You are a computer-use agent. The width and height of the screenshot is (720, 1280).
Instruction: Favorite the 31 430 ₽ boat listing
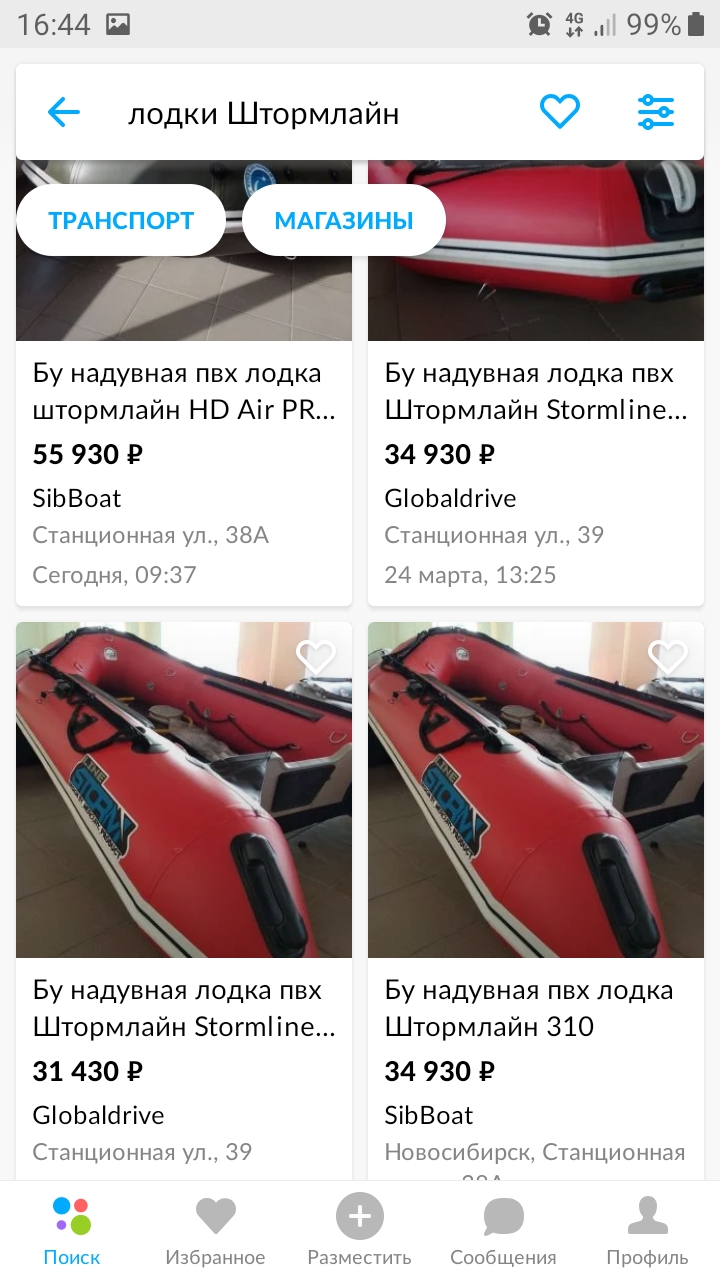pos(316,657)
